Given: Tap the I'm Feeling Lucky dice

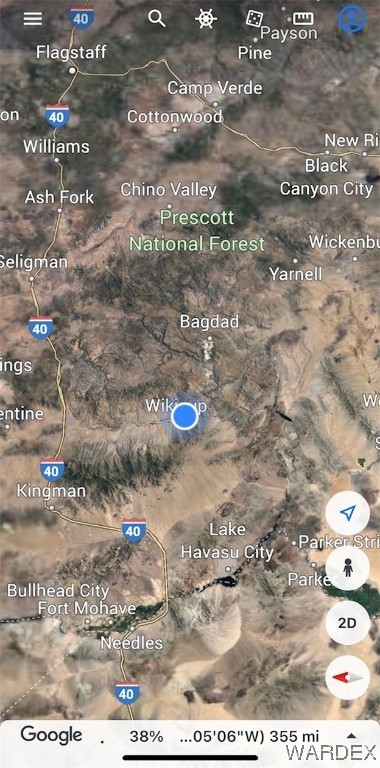Looking at the screenshot, I should click(254, 19).
